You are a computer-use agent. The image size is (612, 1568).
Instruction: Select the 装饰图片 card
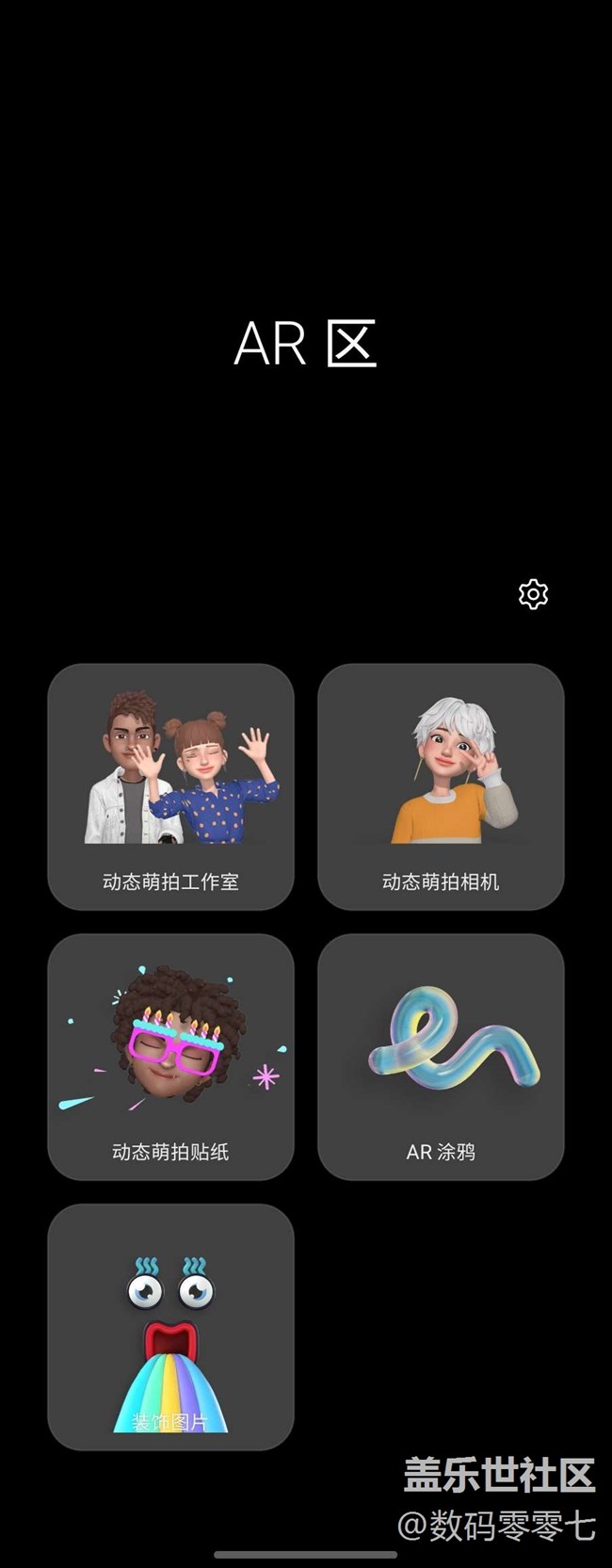click(x=170, y=1327)
